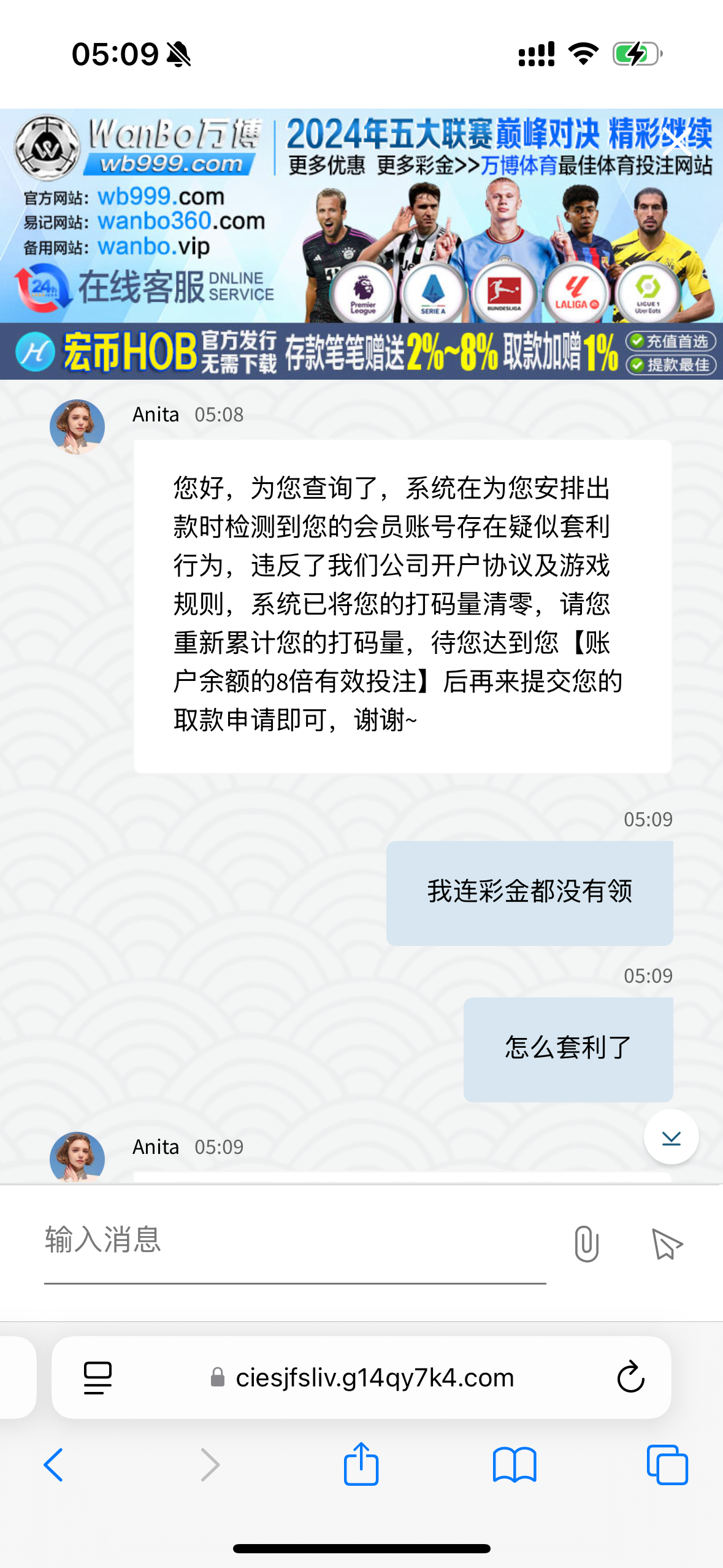This screenshot has width=723, height=1568.
Task: Open the wb999.com official website link
Action: coord(161,198)
